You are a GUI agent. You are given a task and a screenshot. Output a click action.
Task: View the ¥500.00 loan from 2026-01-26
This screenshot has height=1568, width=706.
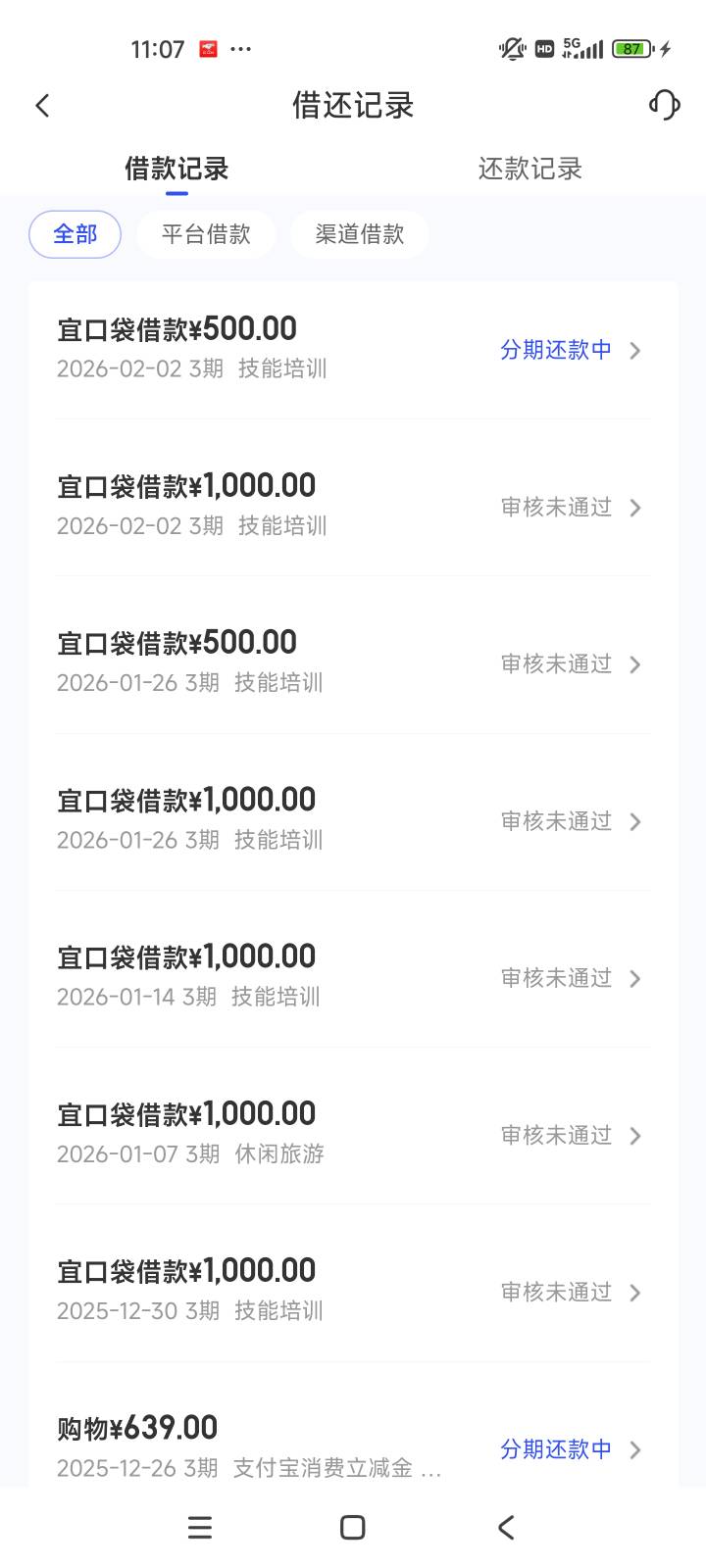coord(353,662)
